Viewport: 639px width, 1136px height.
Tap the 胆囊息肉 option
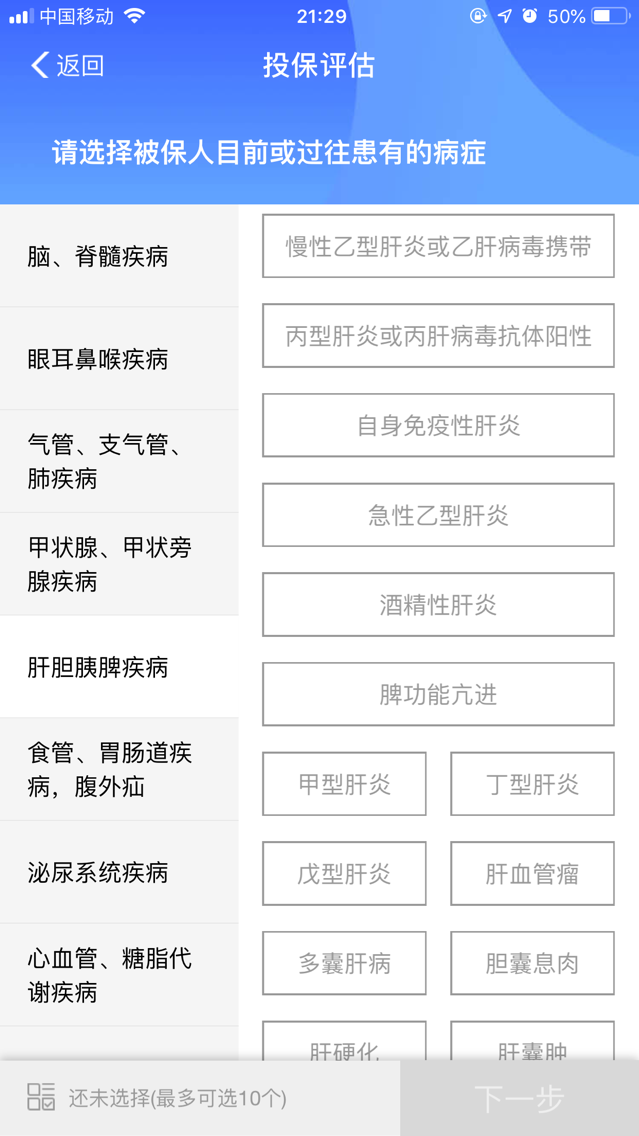tap(532, 963)
